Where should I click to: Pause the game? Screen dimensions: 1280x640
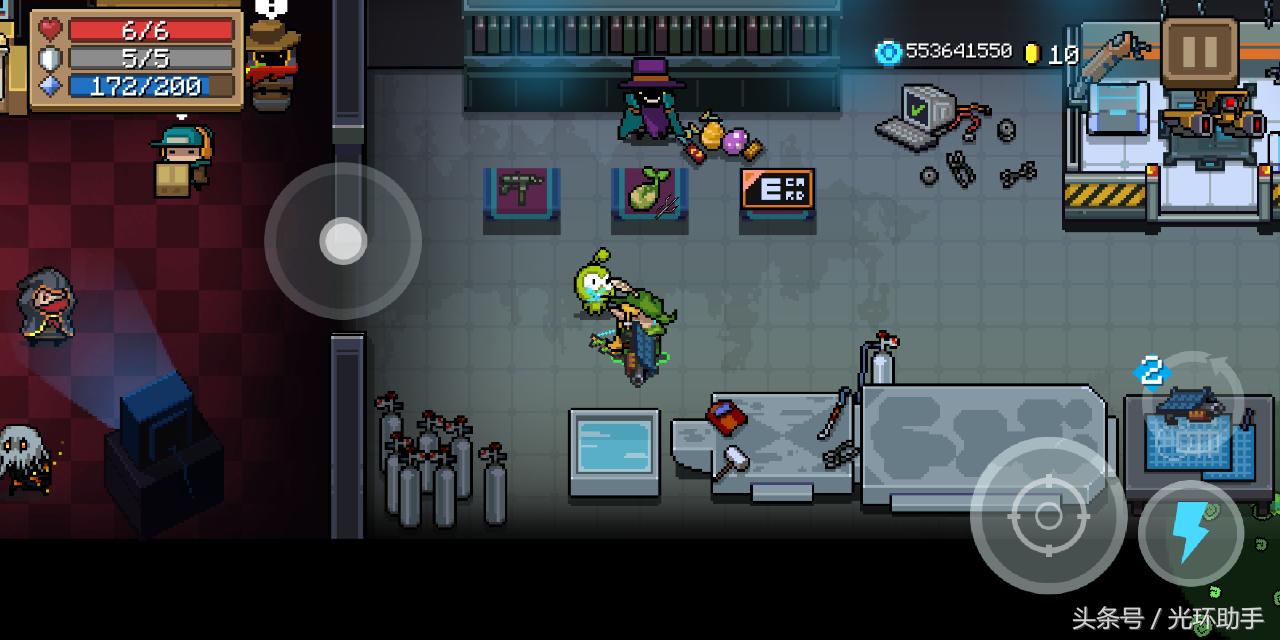(x=1199, y=49)
